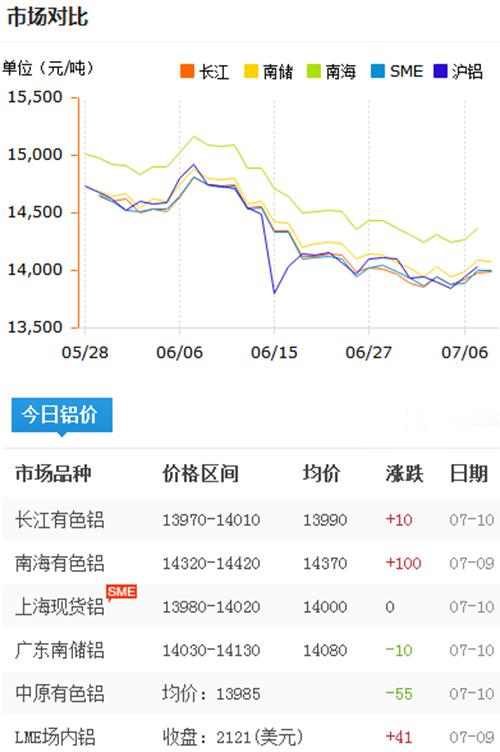Toggle the 长江 series in the chart legend
The image size is (500, 752).
point(205,71)
